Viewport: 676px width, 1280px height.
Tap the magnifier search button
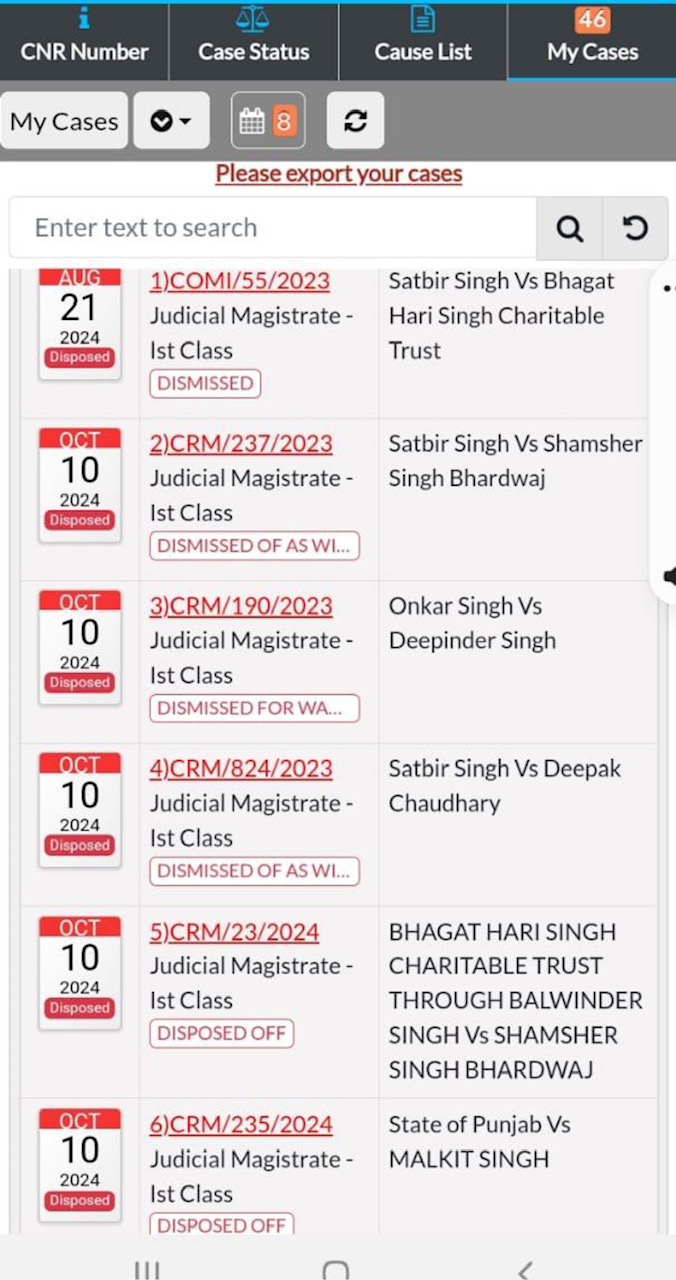[x=569, y=228]
